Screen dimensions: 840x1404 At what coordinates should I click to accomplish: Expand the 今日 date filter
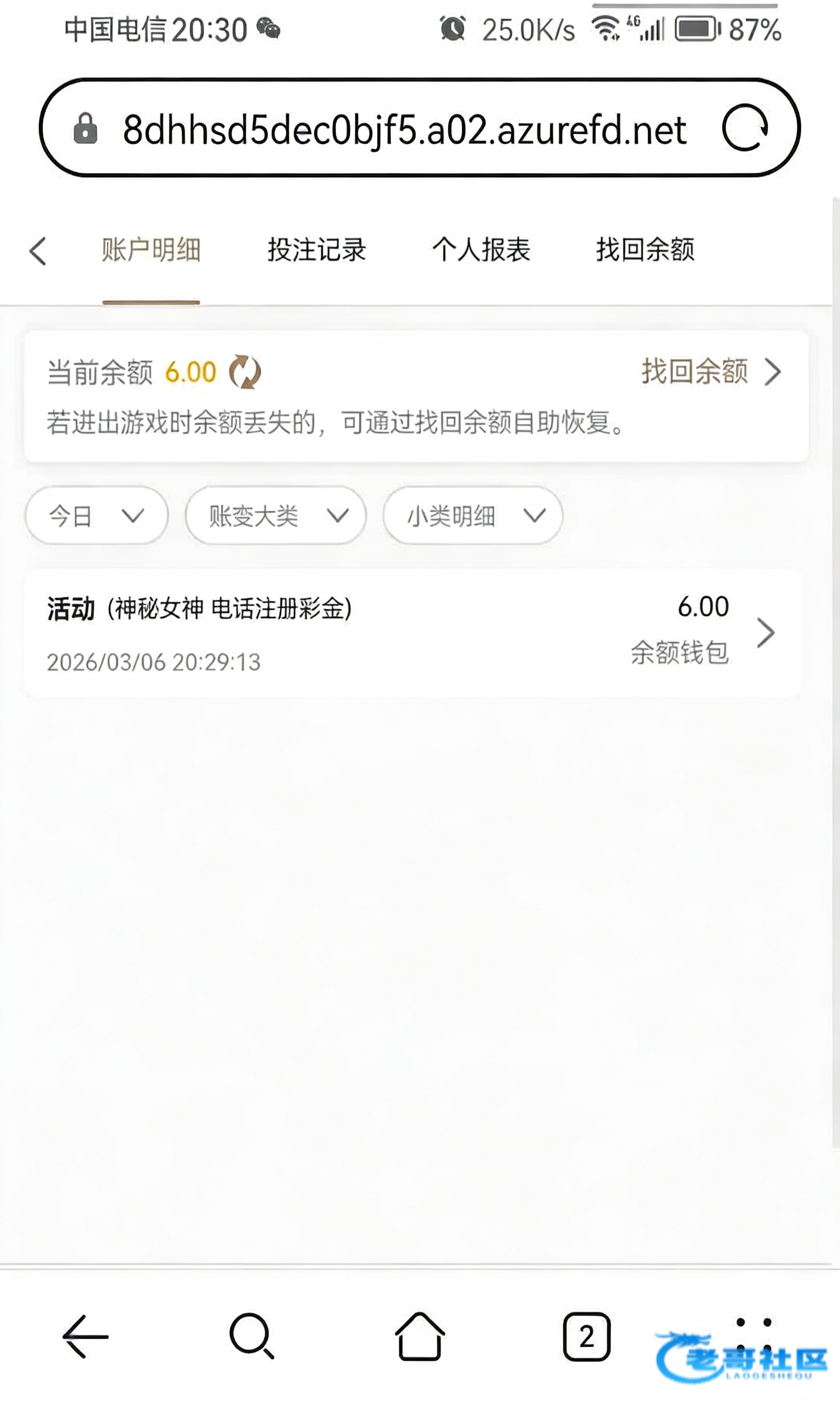point(96,516)
